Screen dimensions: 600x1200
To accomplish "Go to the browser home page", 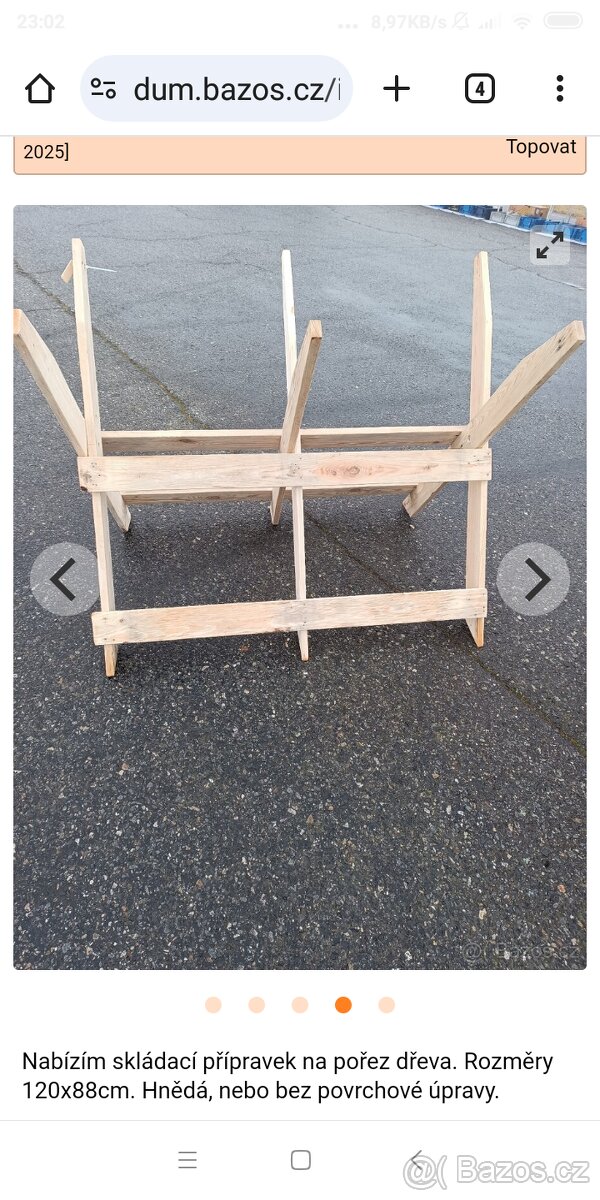I will click(40, 89).
